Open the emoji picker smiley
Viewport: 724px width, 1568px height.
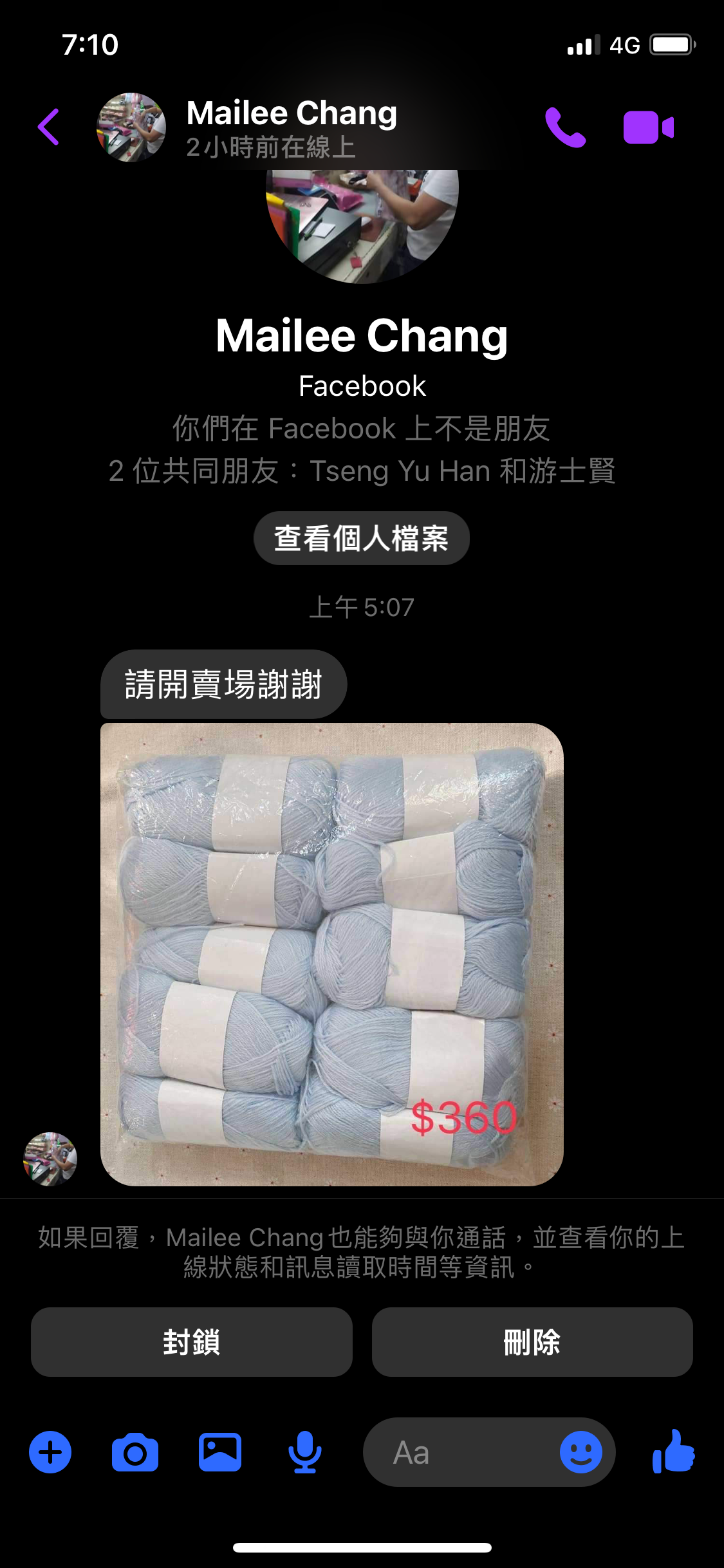point(580,1452)
